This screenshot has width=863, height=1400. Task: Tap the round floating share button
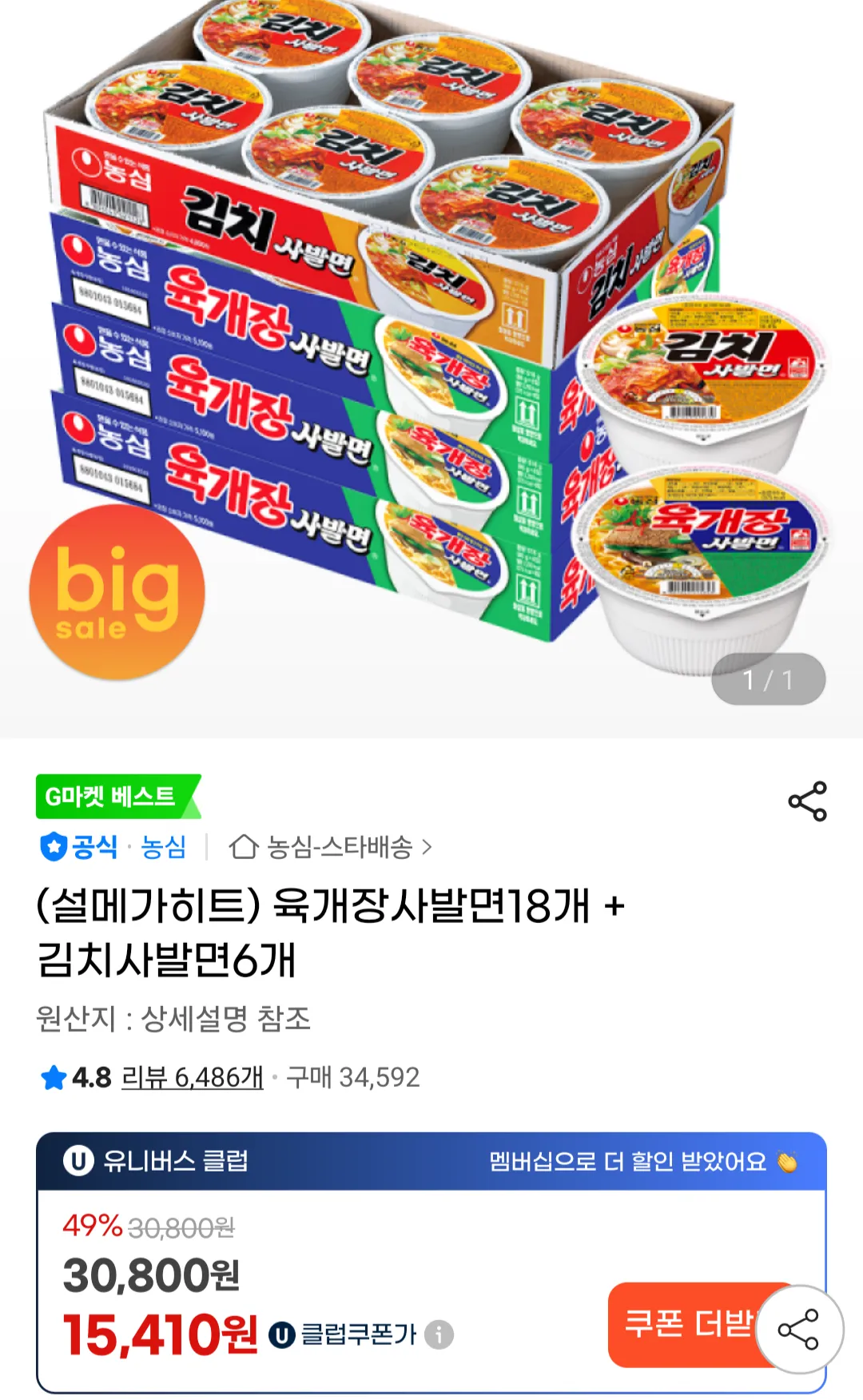799,1330
